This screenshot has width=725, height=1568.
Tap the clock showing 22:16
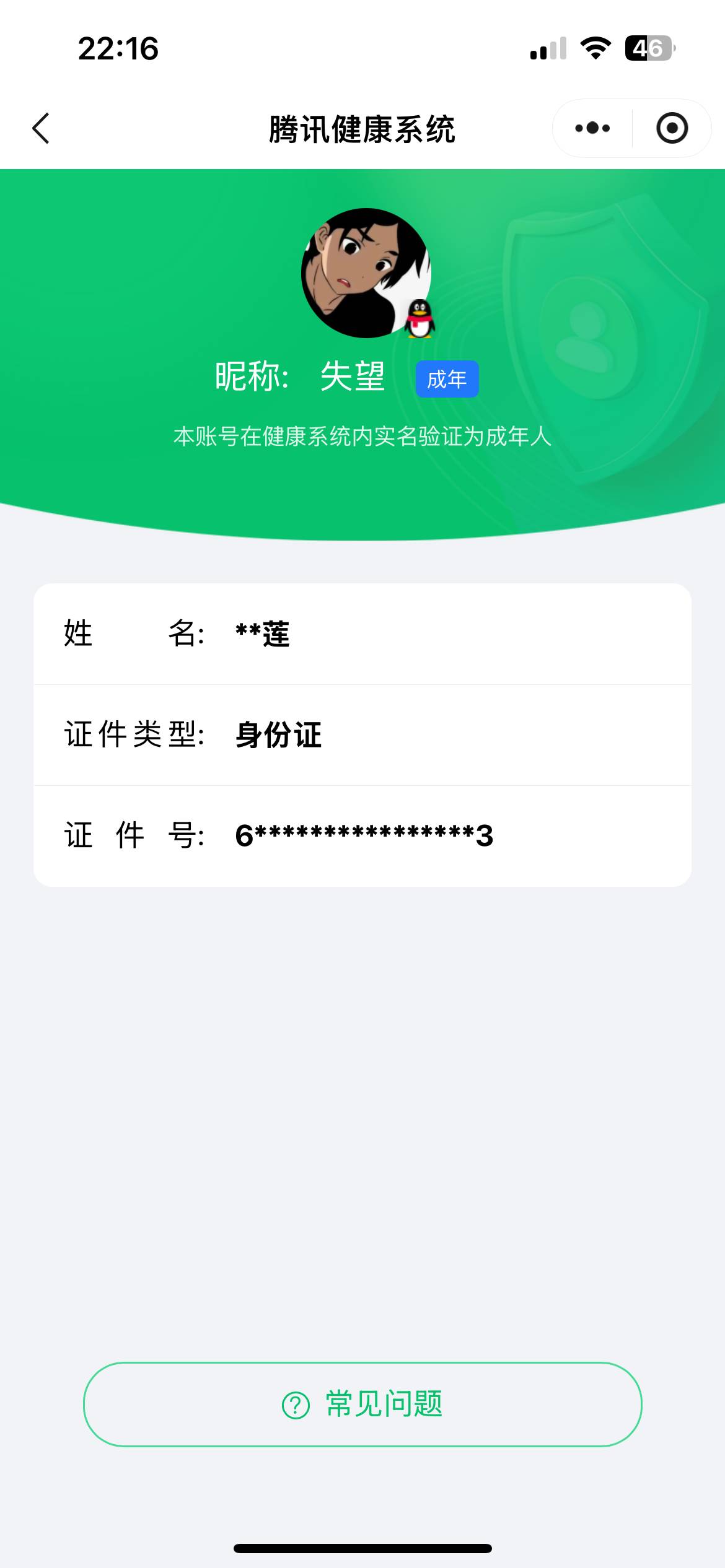(x=116, y=50)
